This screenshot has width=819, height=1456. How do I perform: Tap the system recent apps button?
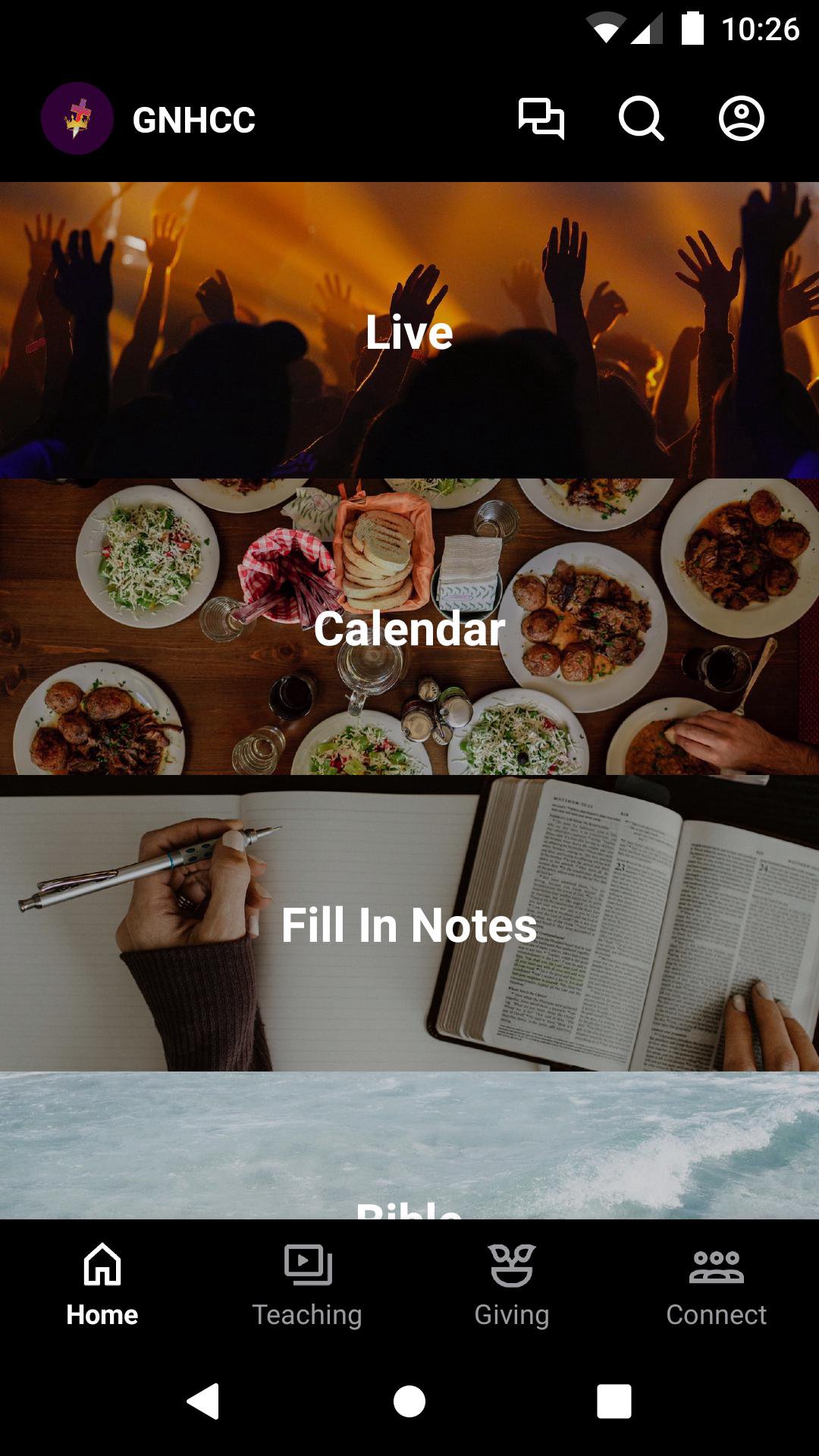click(614, 1401)
